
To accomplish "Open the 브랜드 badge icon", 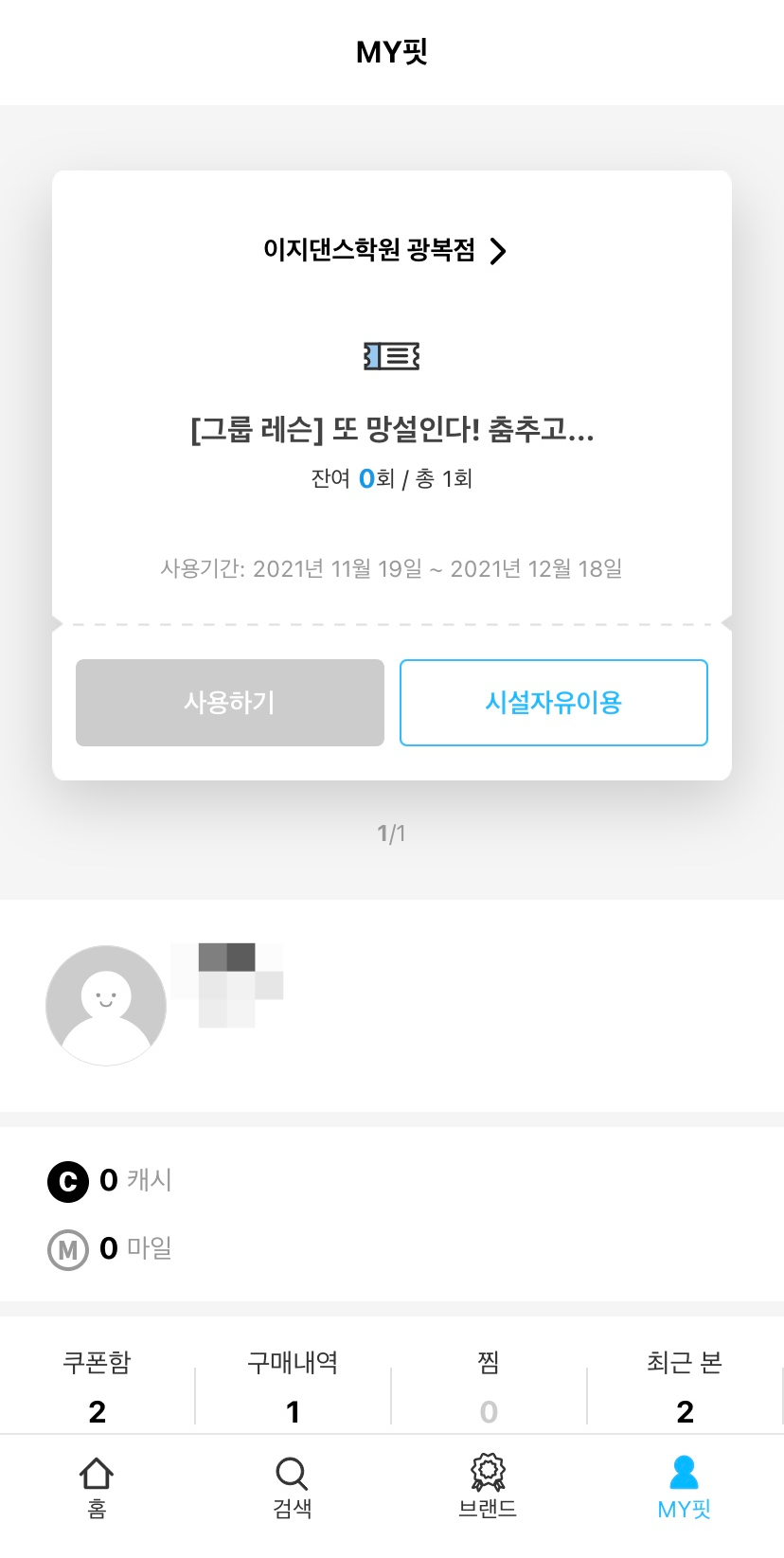I will pyautogui.click(x=489, y=1475).
